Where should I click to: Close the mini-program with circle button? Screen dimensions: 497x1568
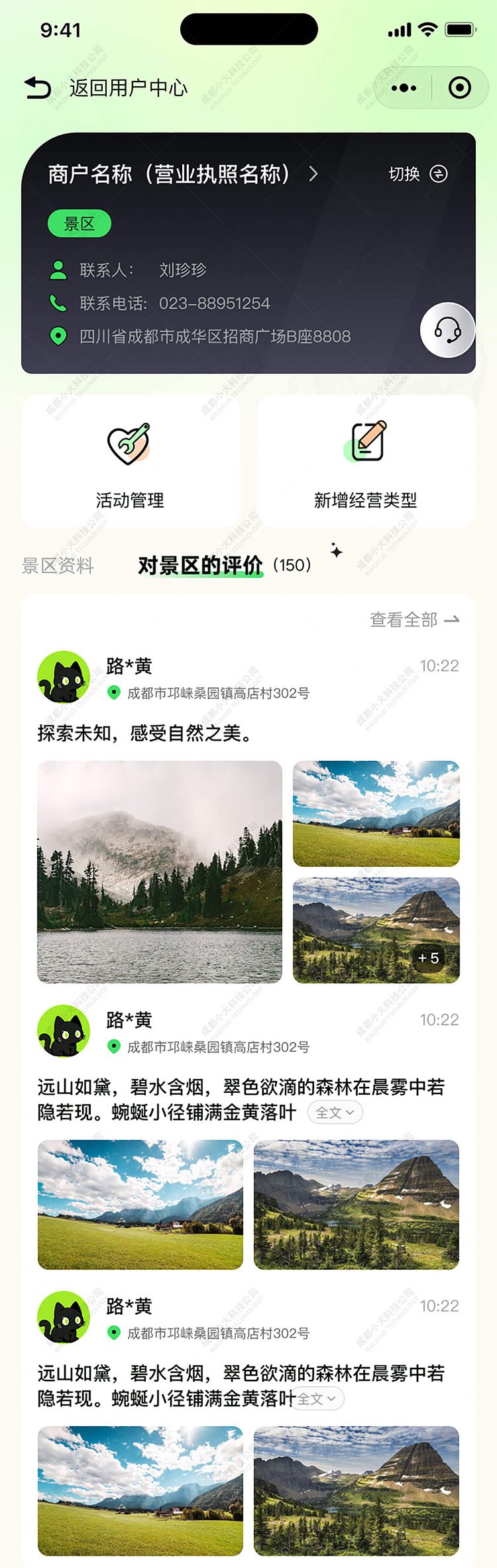[459, 87]
